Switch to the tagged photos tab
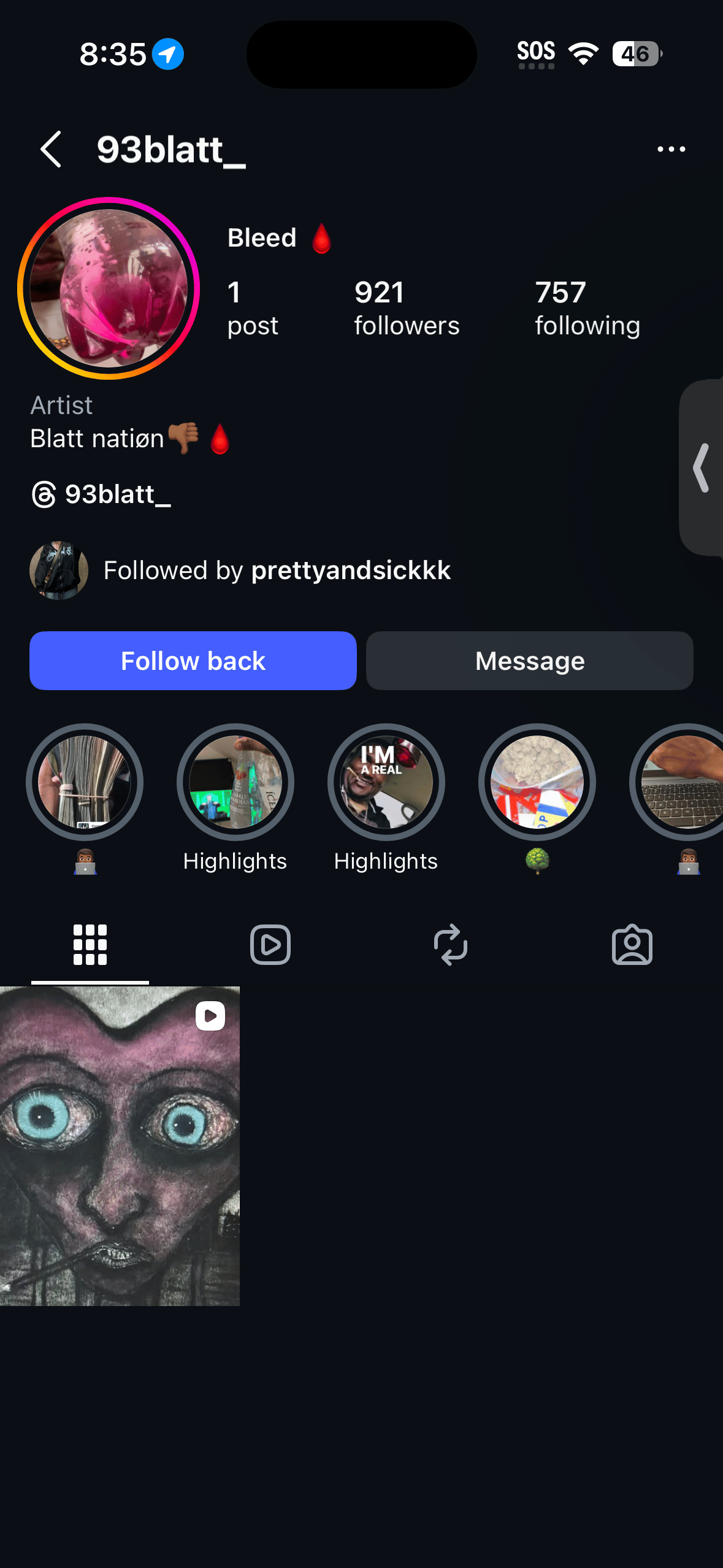This screenshot has height=1568, width=723. [632, 945]
